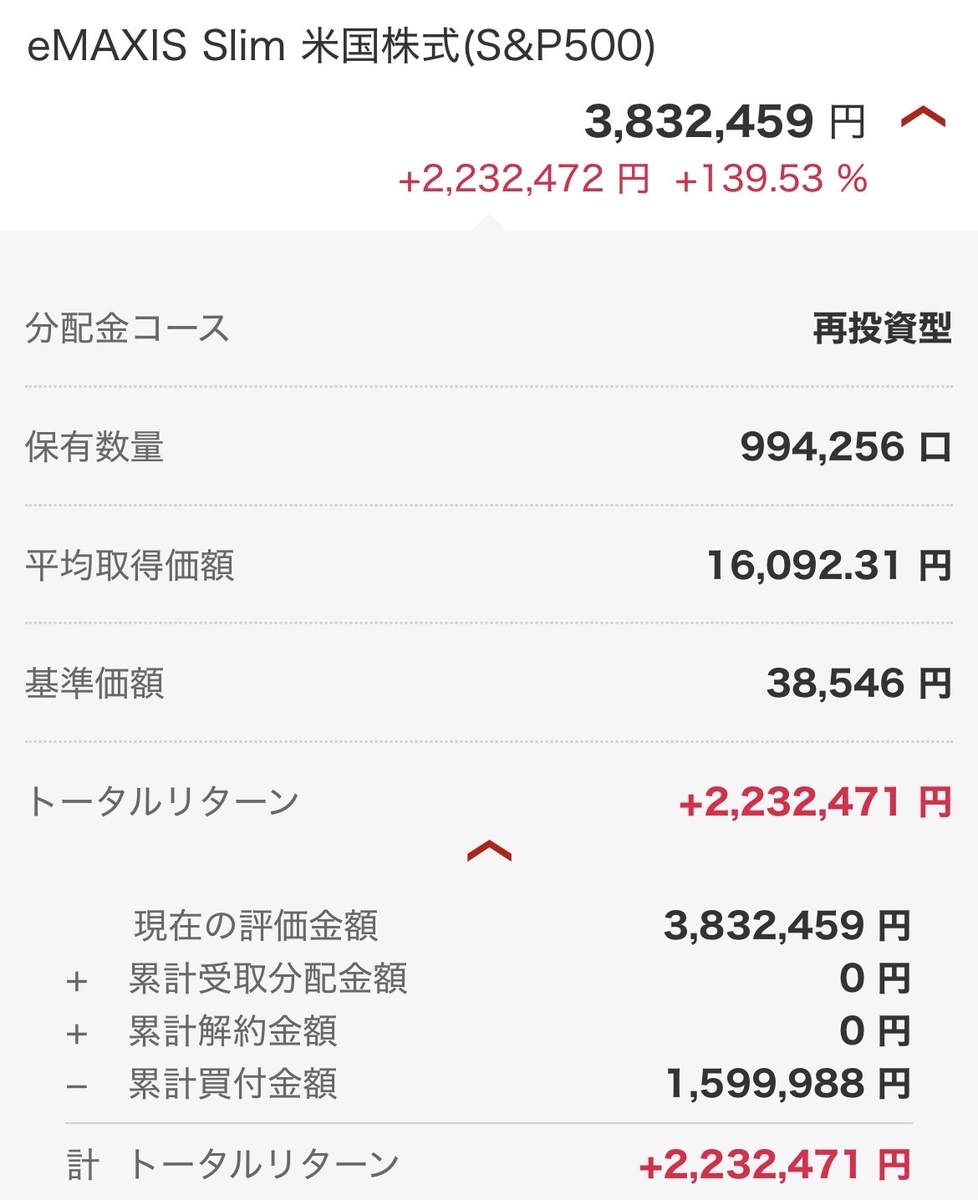Screen dimensions: 978x1200
Task: Collapse the total return breakdown chevron
Action: (x=490, y=852)
